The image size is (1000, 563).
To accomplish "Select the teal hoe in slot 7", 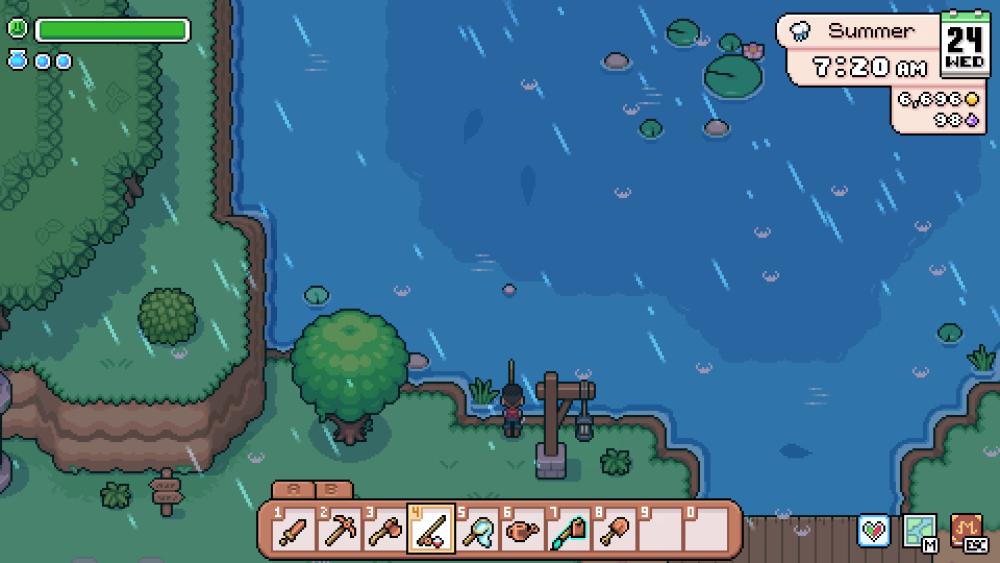I will [567, 529].
